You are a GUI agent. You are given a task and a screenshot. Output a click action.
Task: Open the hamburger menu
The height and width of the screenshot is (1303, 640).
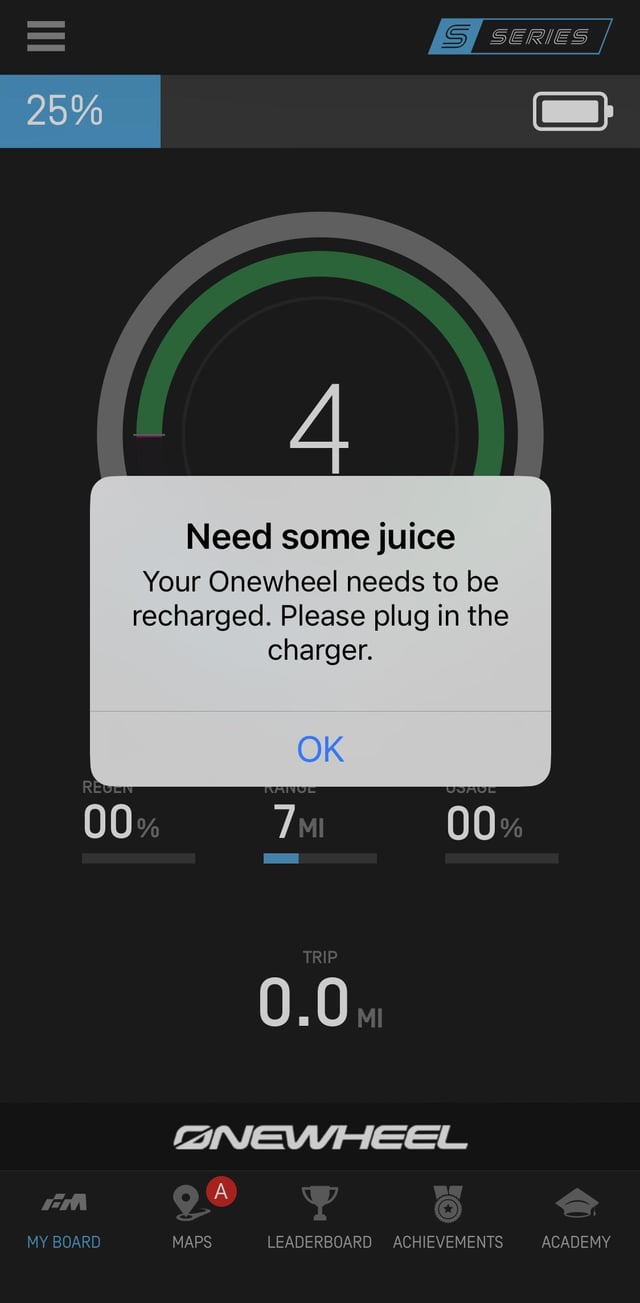46,37
